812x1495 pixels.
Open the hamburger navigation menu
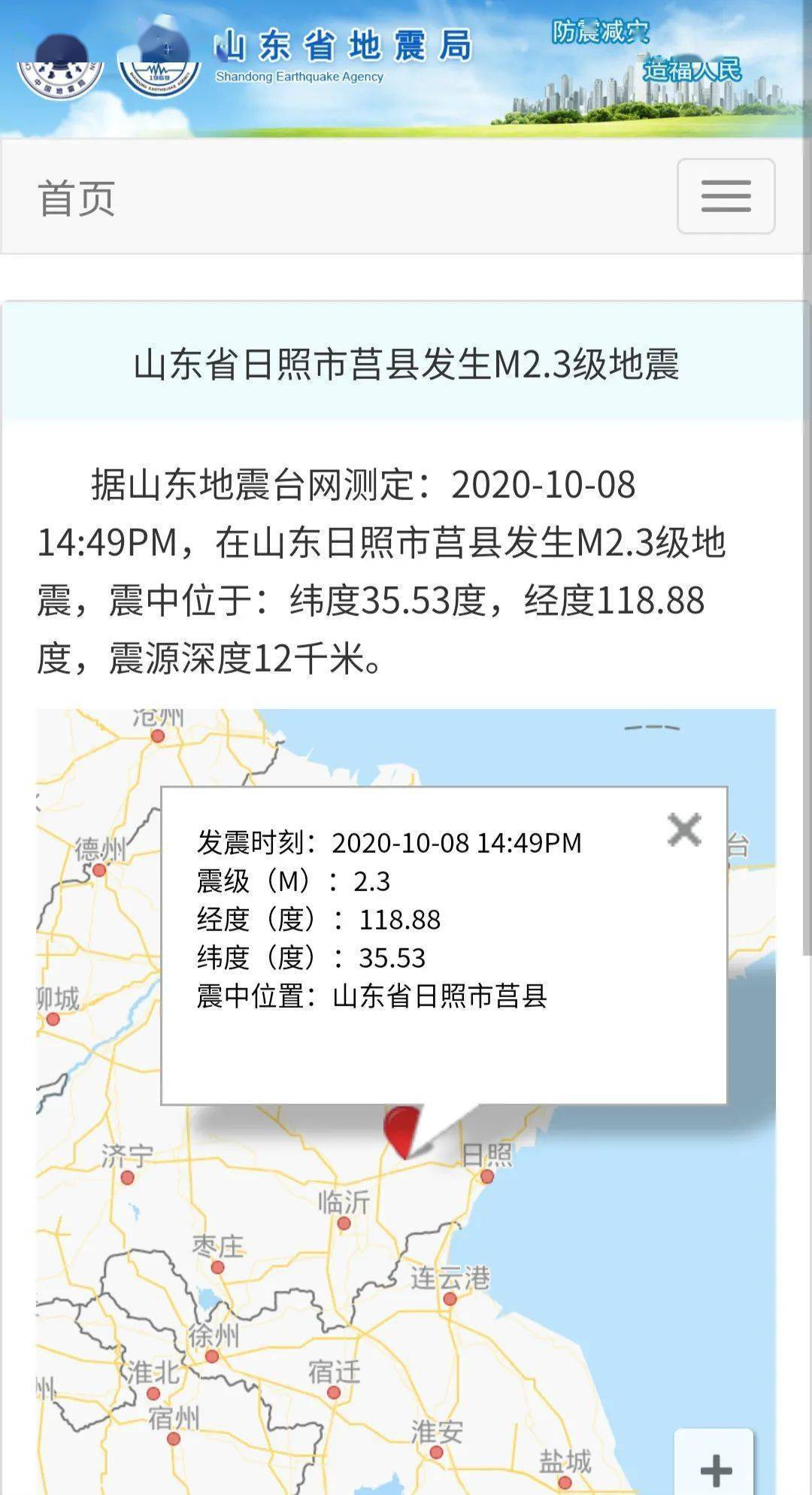pyautogui.click(x=726, y=196)
